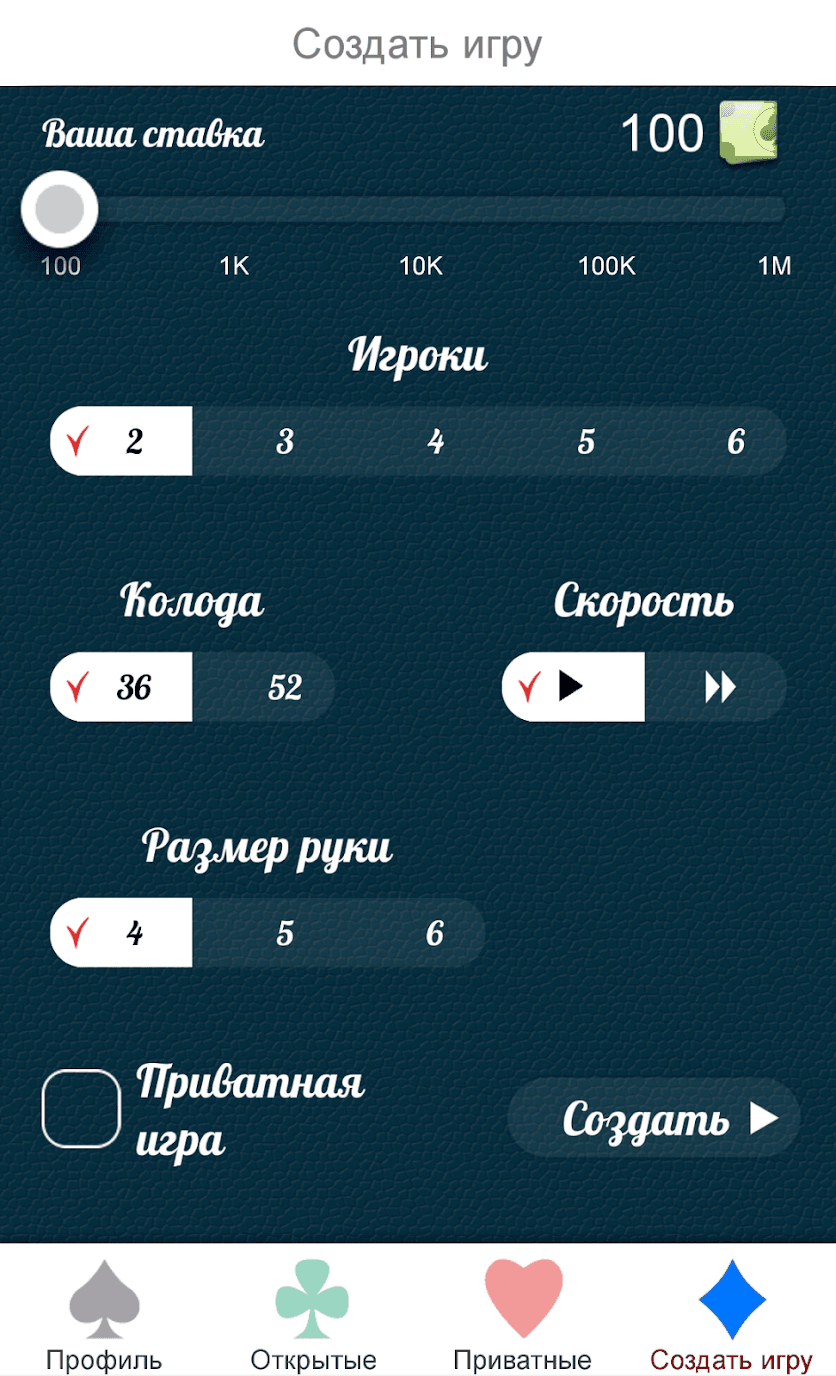Select 3 players
Image resolution: width=836 pixels, height=1376 pixels.
point(285,441)
